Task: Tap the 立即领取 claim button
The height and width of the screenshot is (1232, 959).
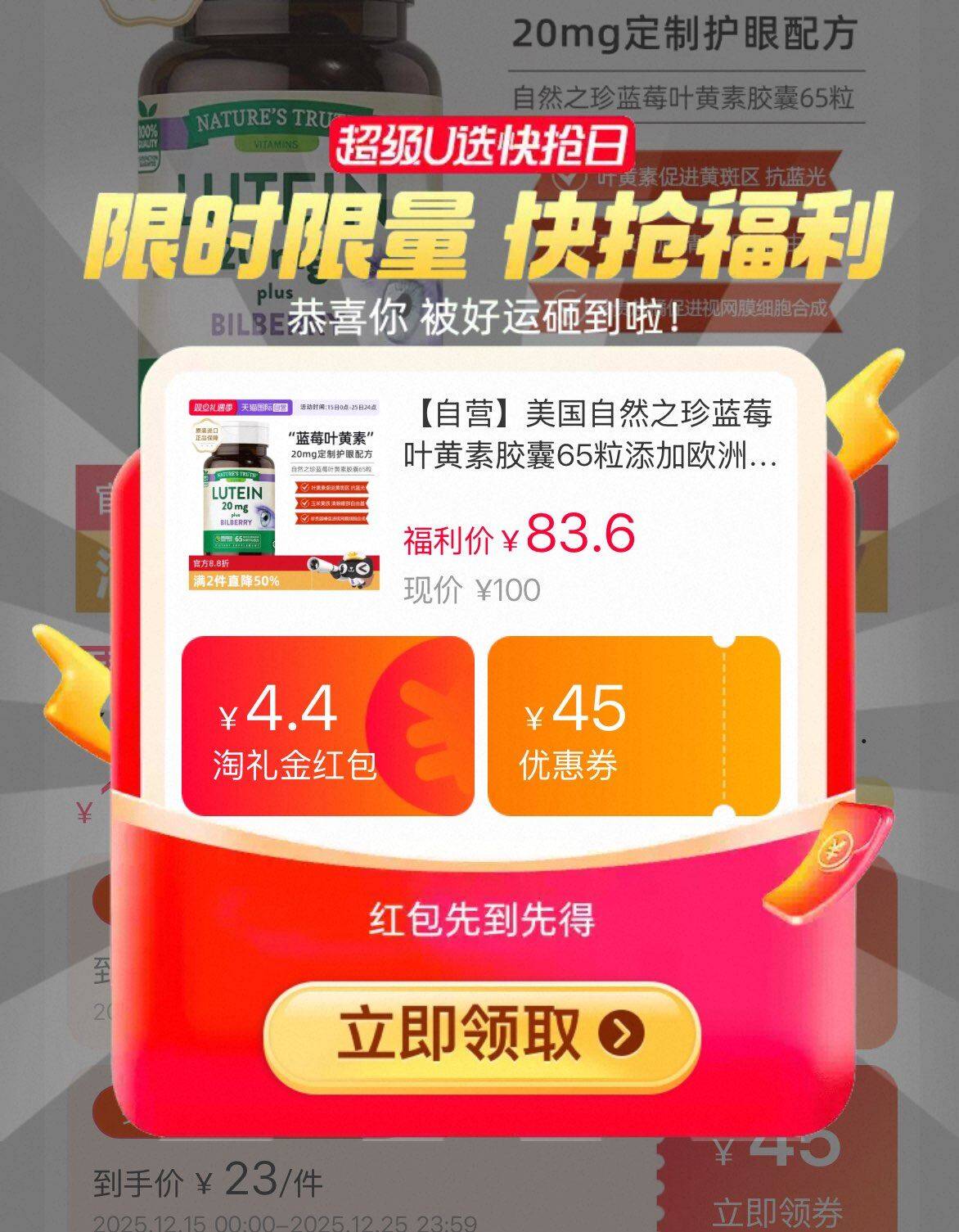Action: point(481,1035)
